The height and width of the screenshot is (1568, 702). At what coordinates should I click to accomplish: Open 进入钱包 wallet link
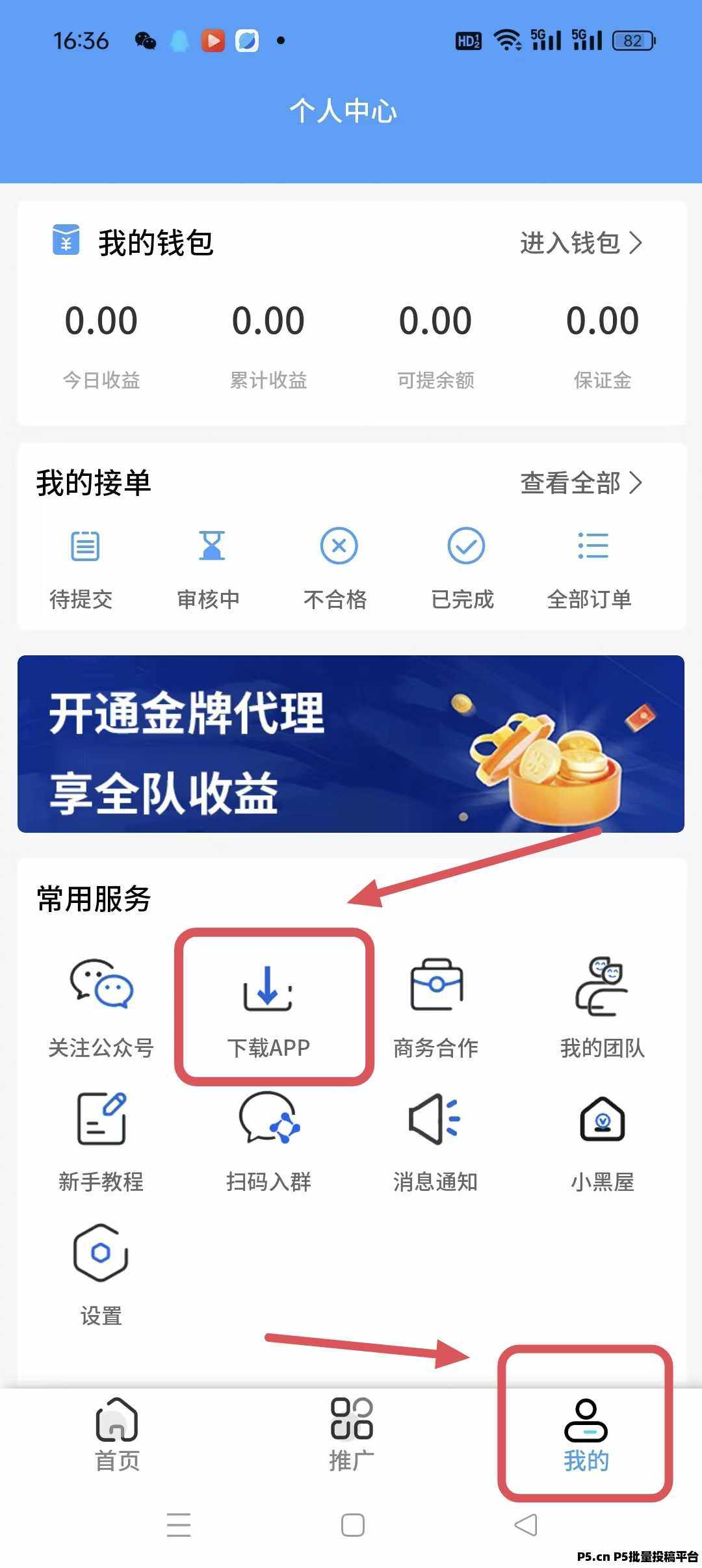(x=580, y=243)
